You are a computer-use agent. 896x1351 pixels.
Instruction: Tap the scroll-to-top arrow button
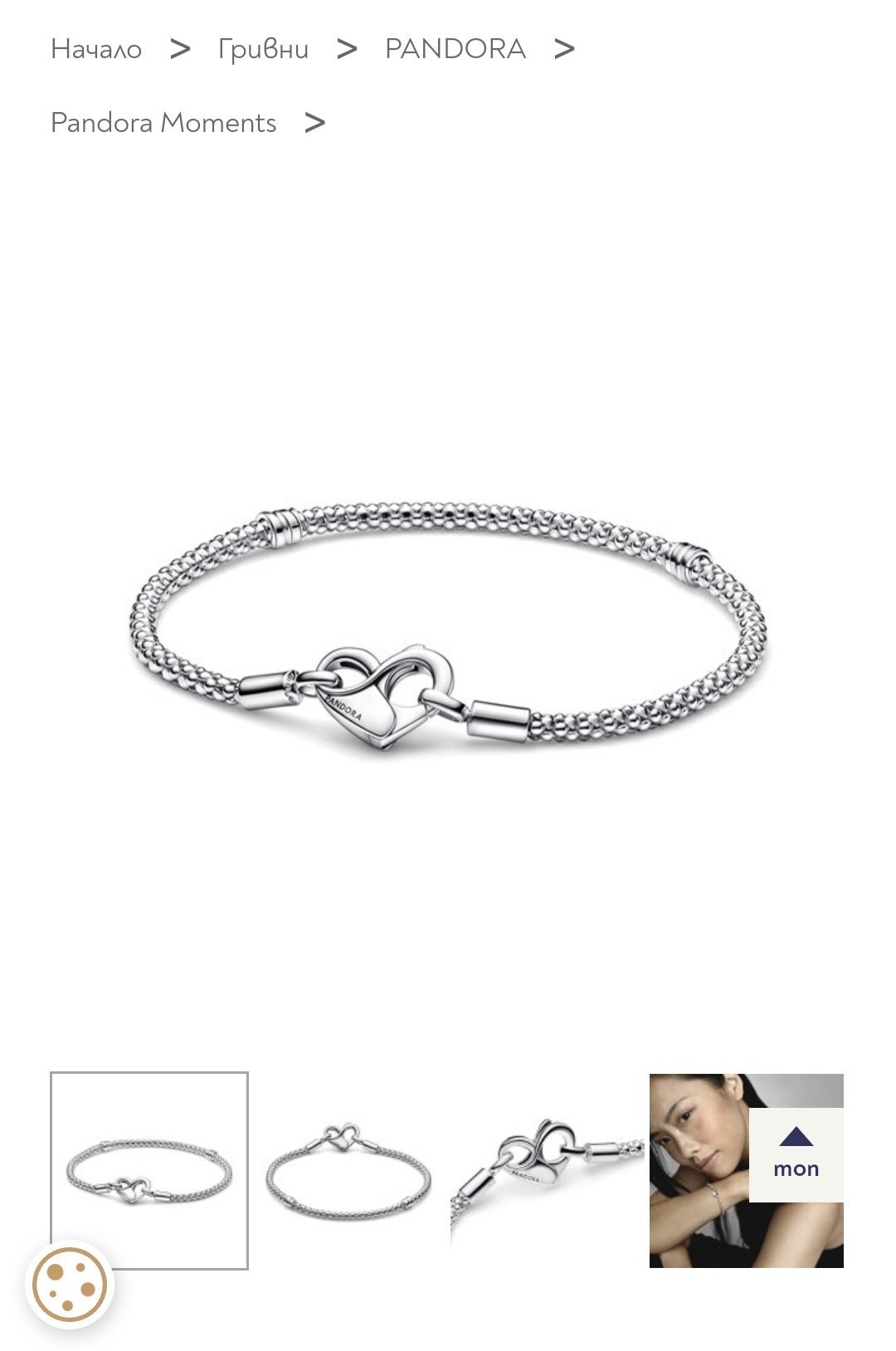(x=796, y=1153)
